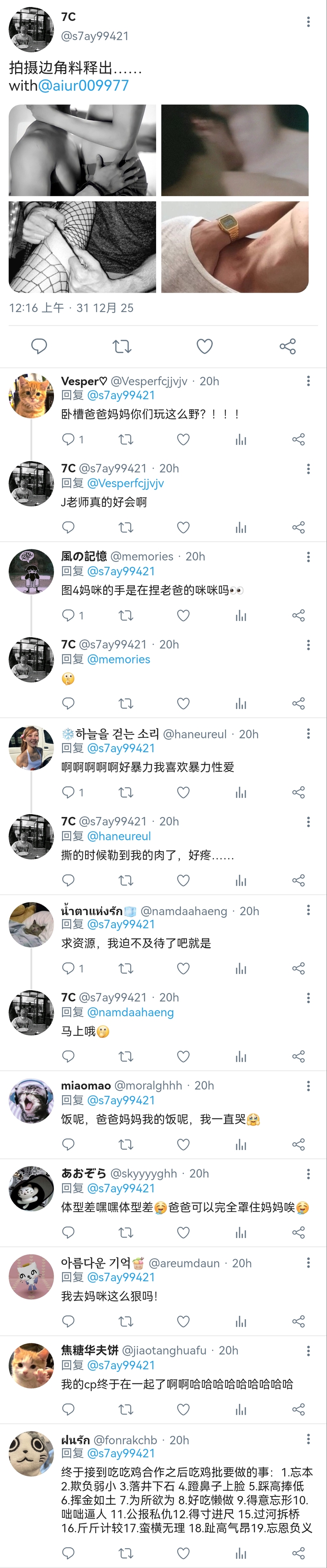Like 7C's main post
This screenshot has width=327, height=1568.
(204, 346)
